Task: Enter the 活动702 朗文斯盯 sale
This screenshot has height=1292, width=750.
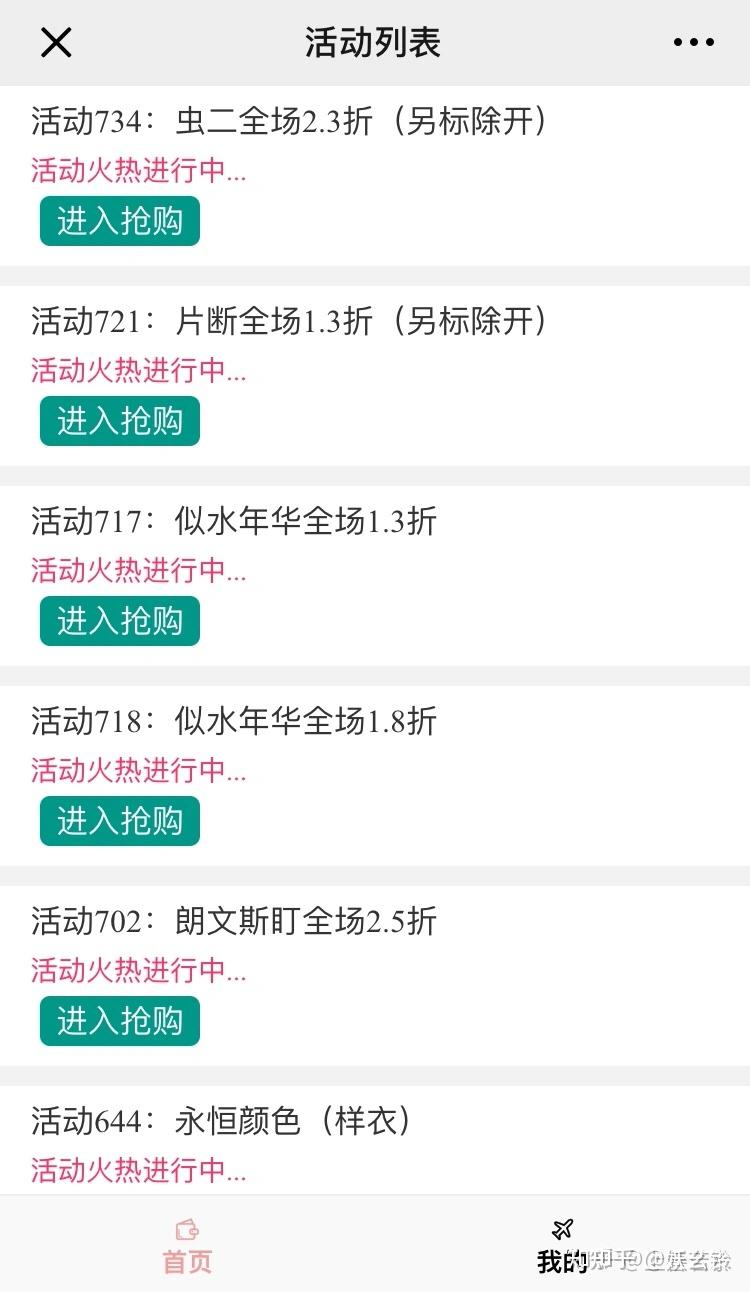Action: [x=120, y=1021]
